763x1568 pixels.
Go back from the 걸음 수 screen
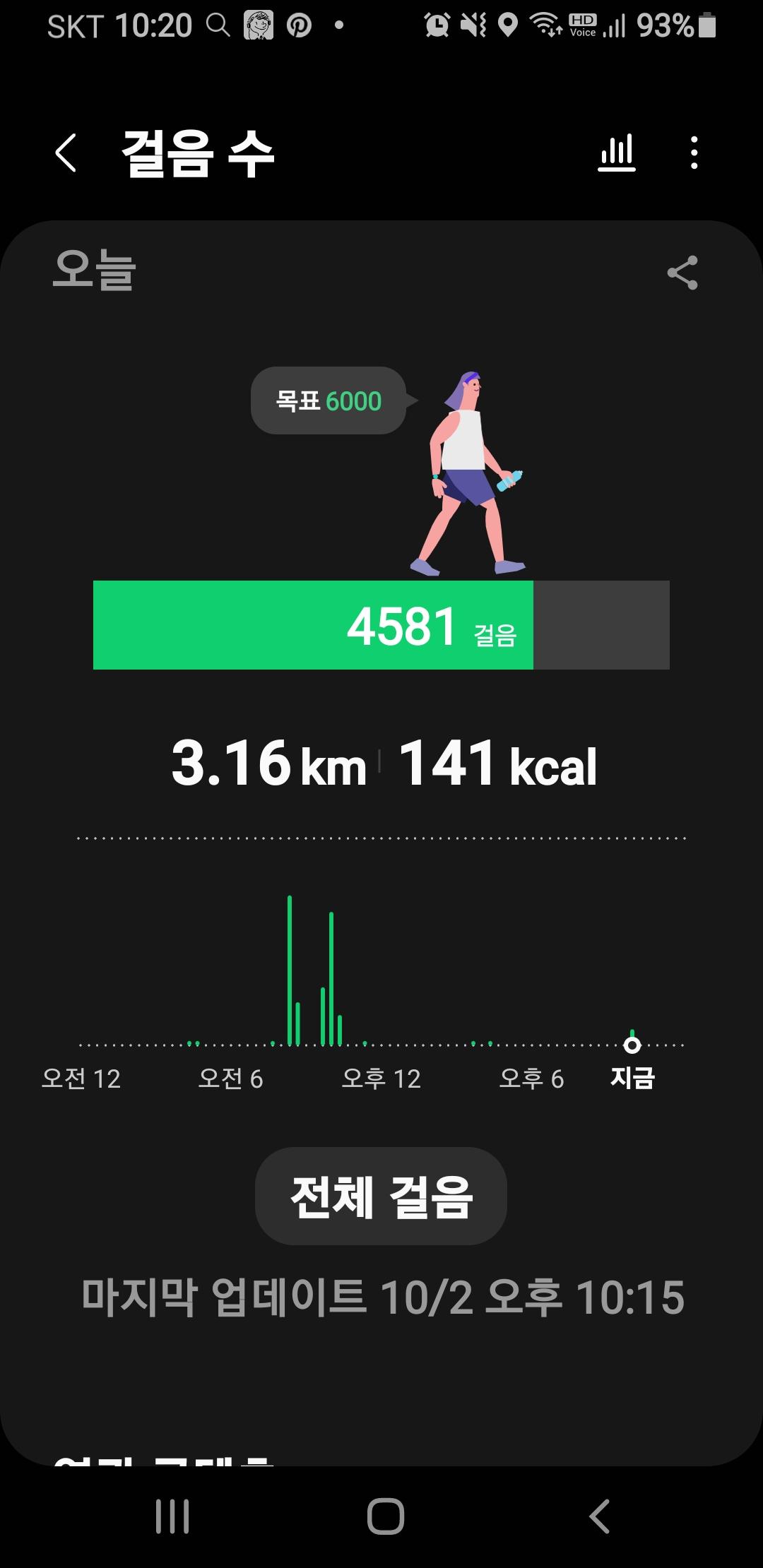66,153
